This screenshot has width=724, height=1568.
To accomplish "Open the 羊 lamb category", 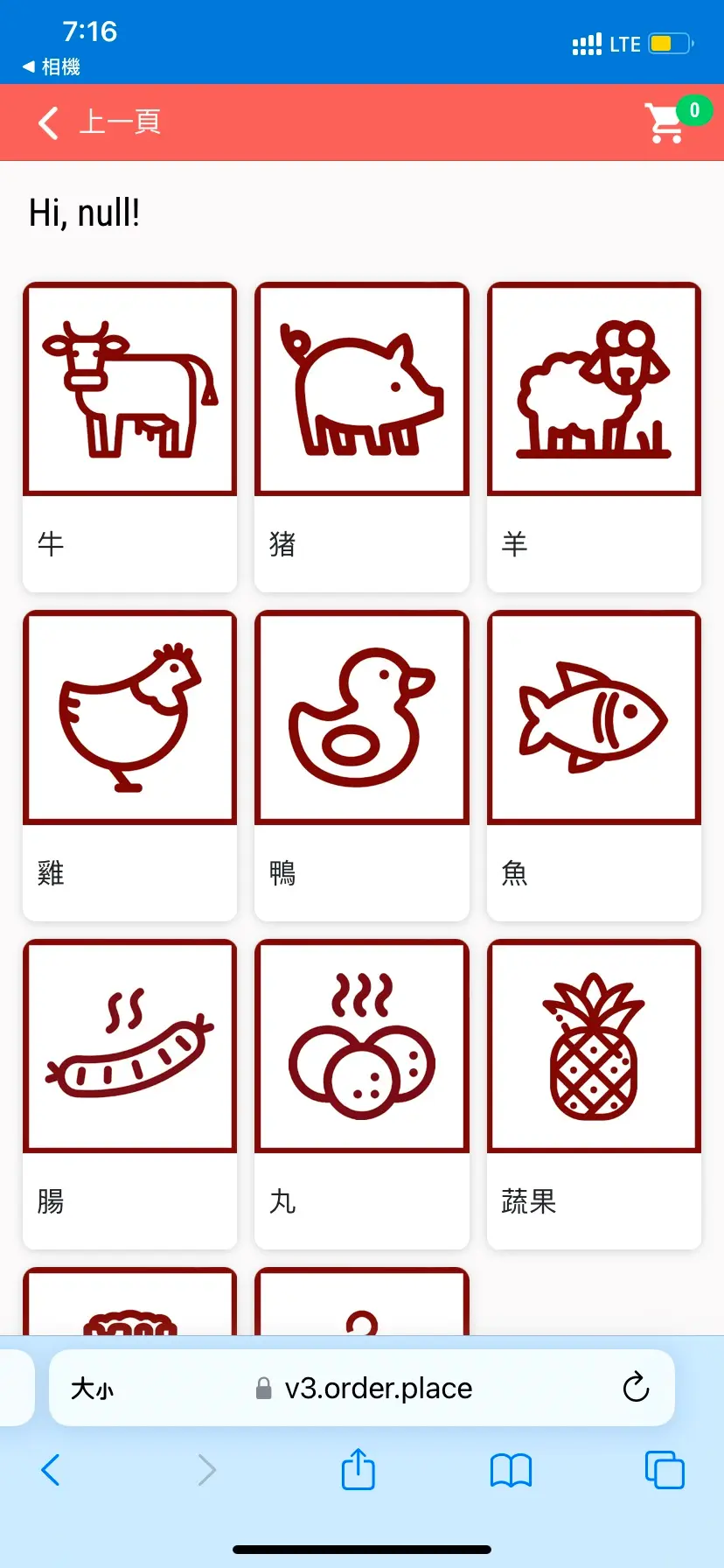I will pos(594,436).
